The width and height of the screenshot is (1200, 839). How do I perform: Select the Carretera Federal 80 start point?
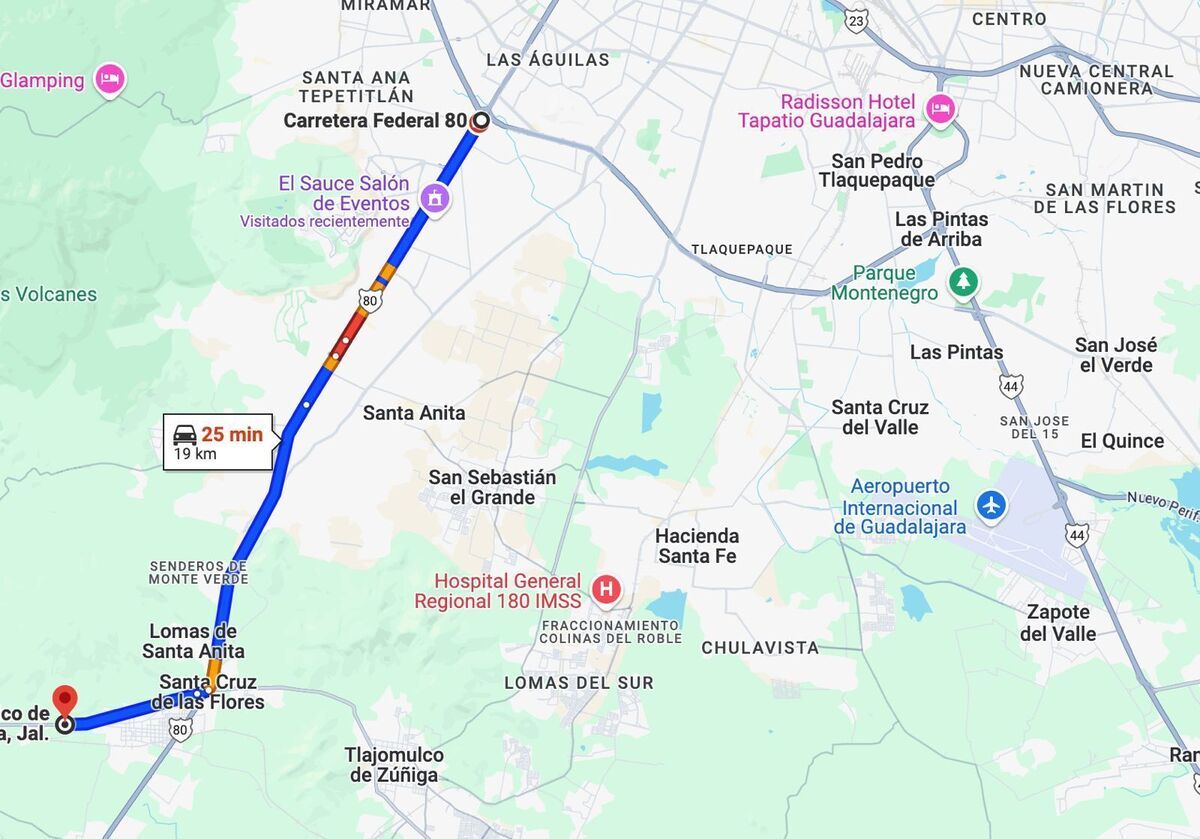[x=481, y=121]
